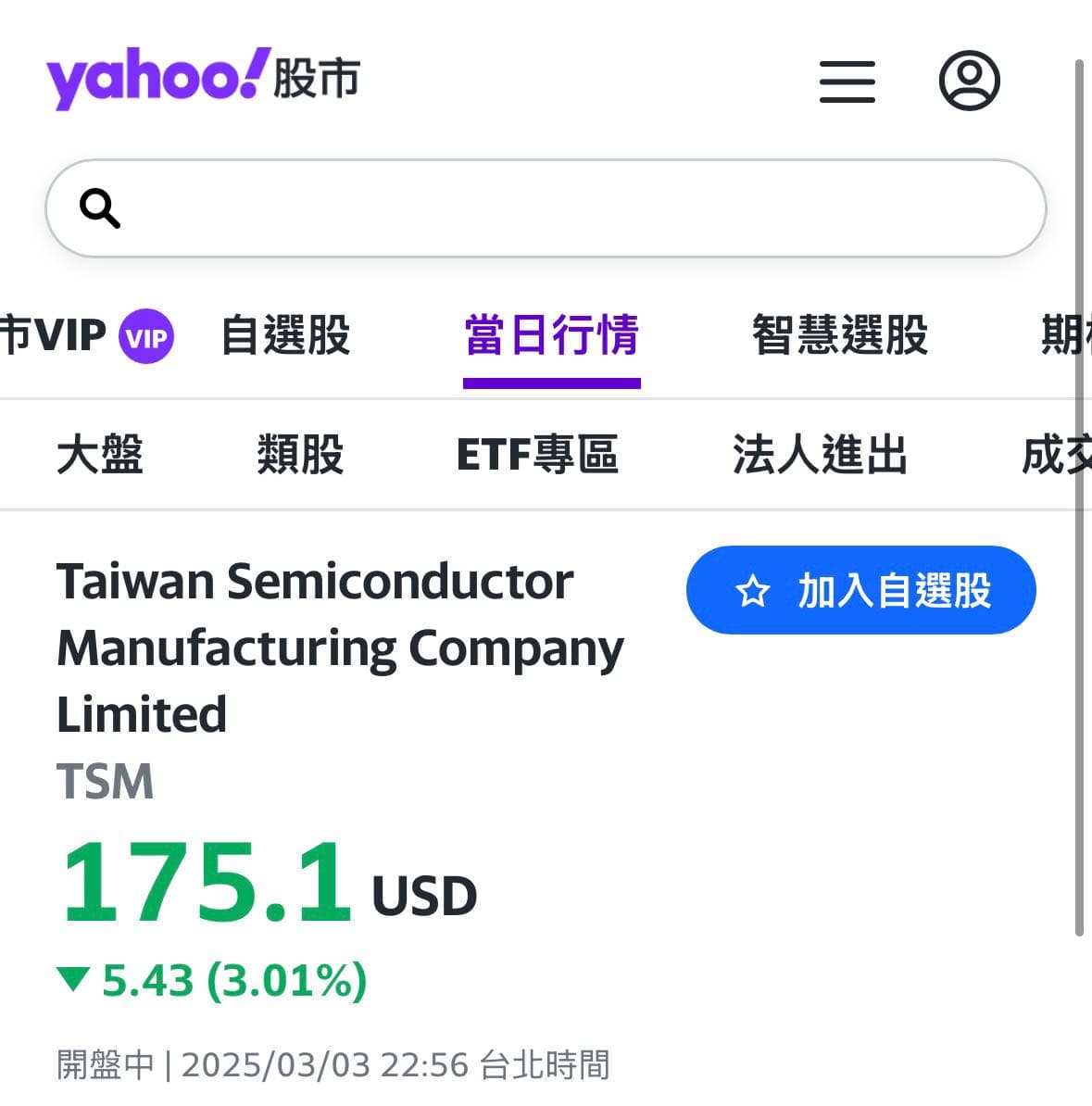Switch to the 自選股 tab
Viewport: 1092px width, 1106px height.
point(285,335)
